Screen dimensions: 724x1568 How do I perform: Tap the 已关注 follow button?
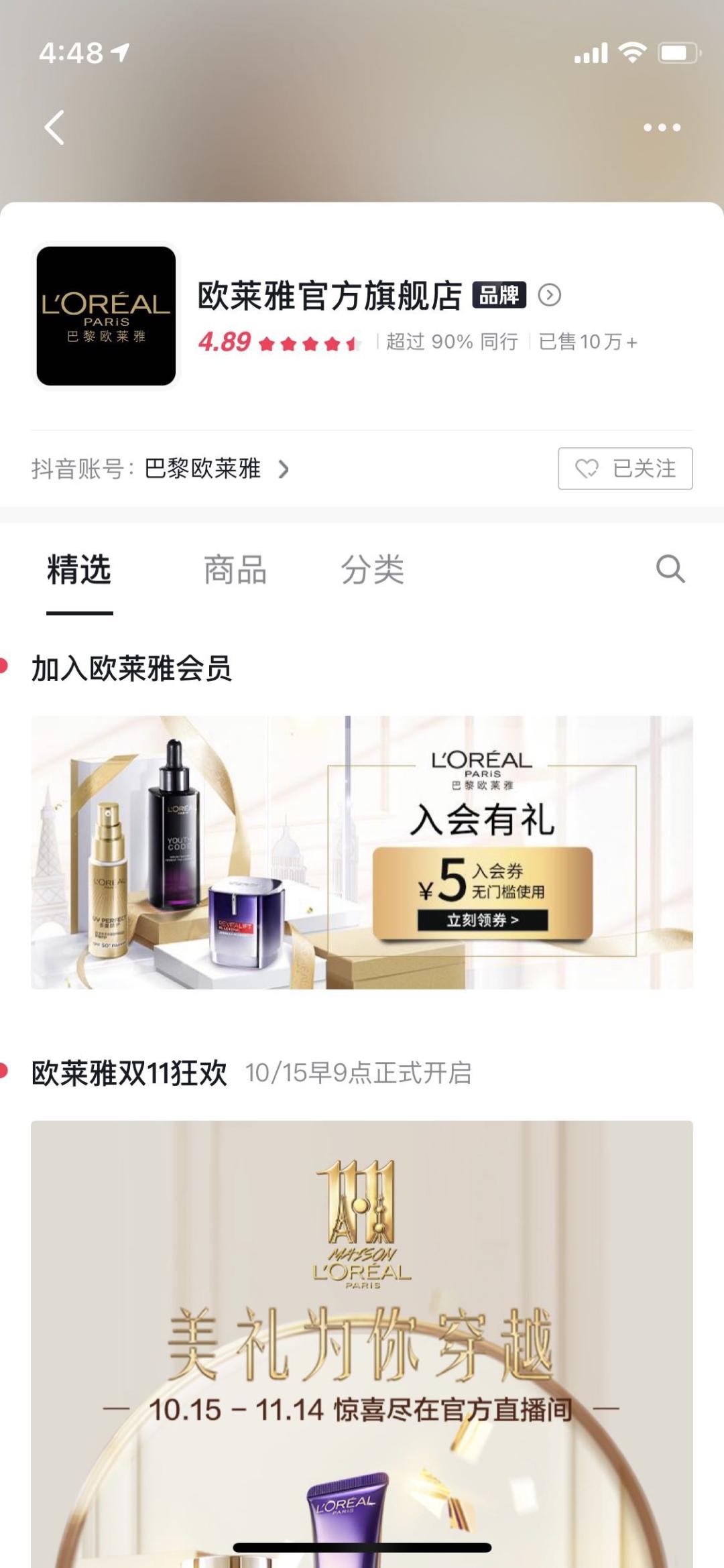tap(625, 469)
